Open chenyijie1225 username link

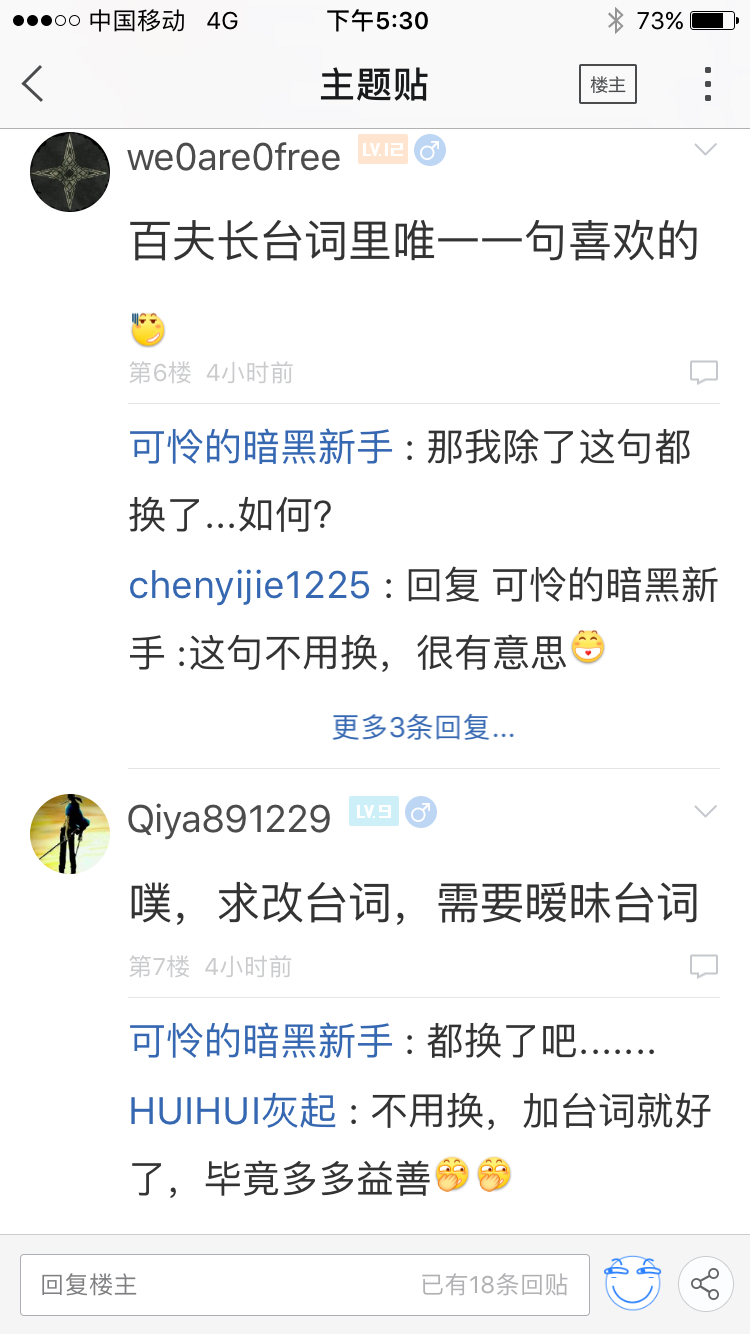click(x=250, y=586)
